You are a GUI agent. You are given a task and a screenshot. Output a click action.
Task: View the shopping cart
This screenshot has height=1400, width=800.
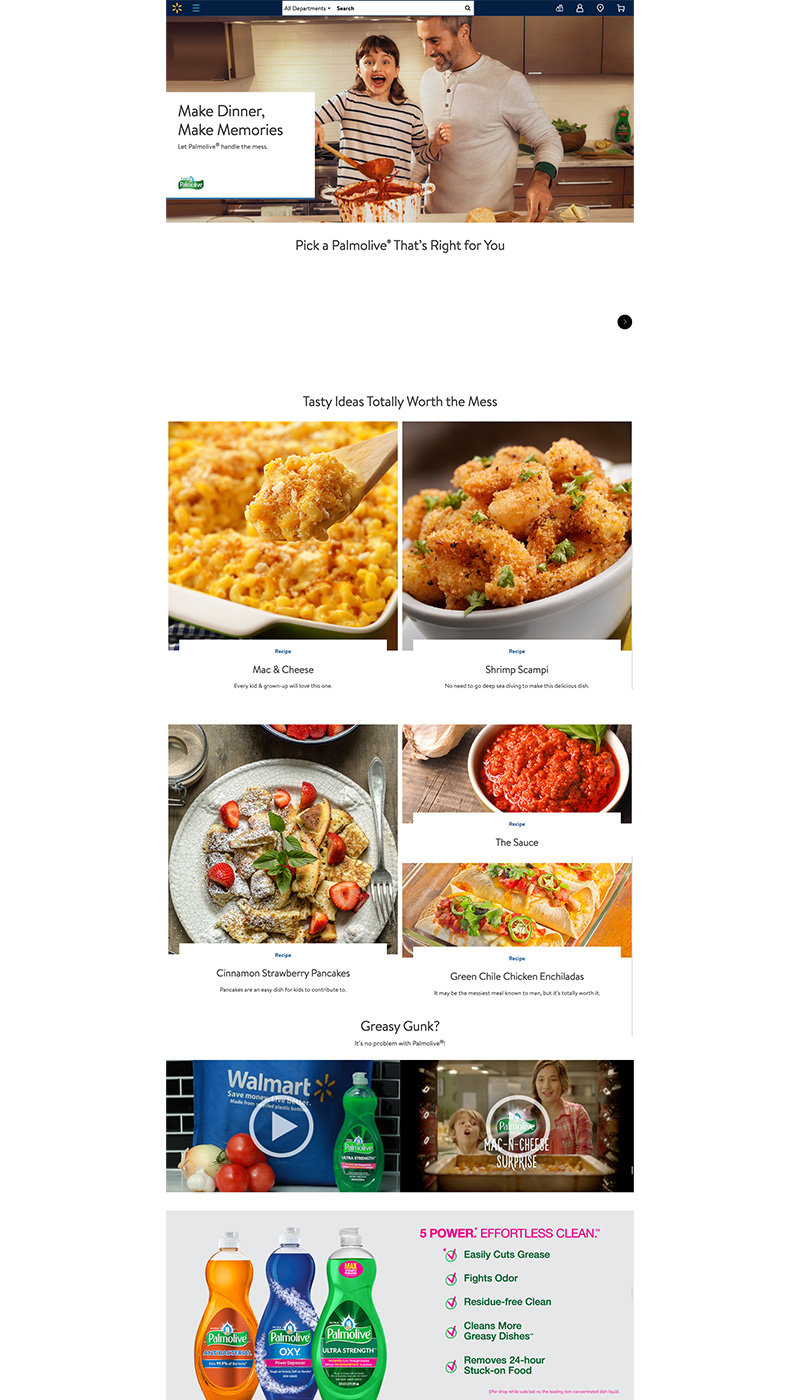click(x=621, y=8)
